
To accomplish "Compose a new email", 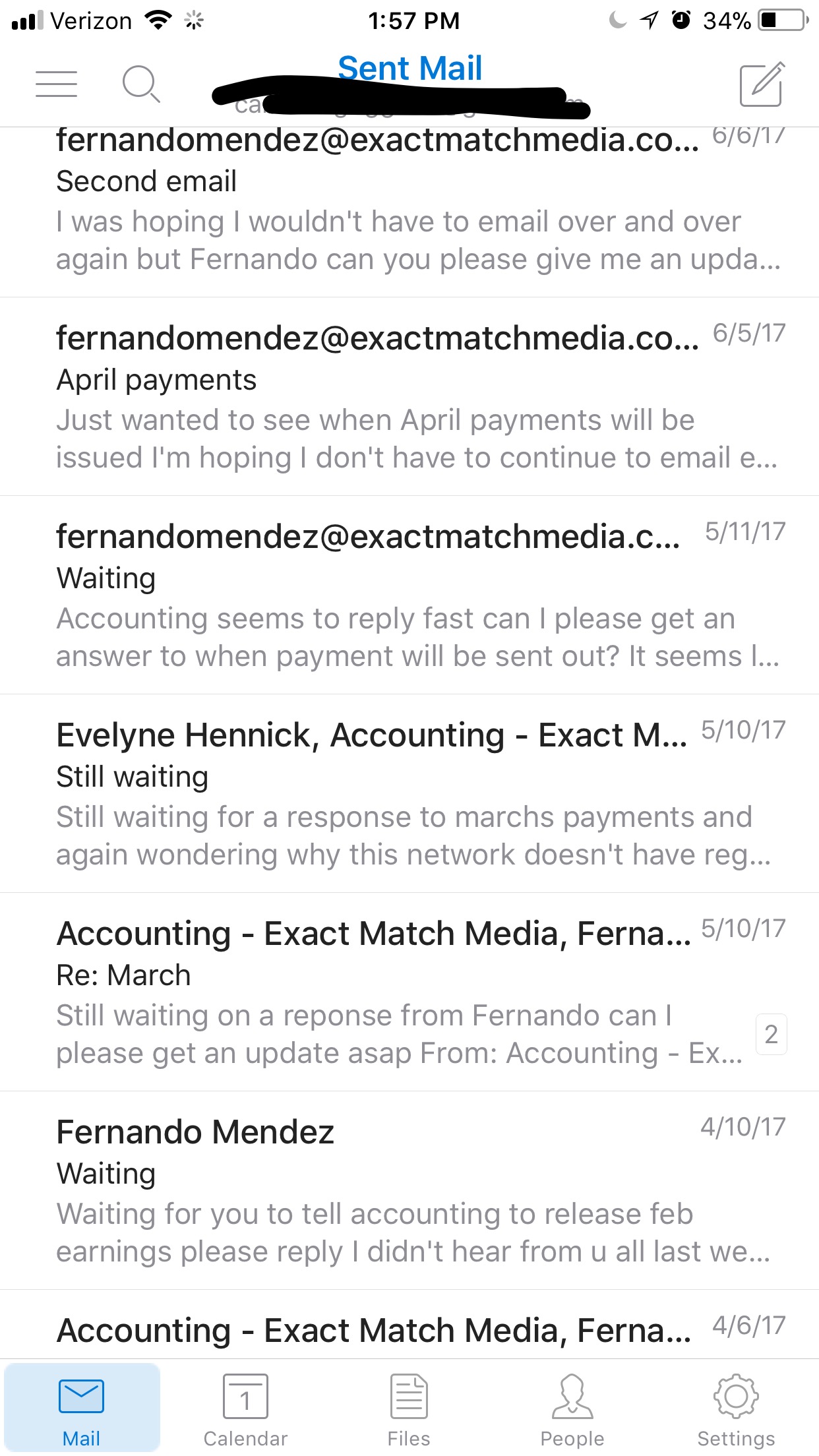I will coord(762,84).
